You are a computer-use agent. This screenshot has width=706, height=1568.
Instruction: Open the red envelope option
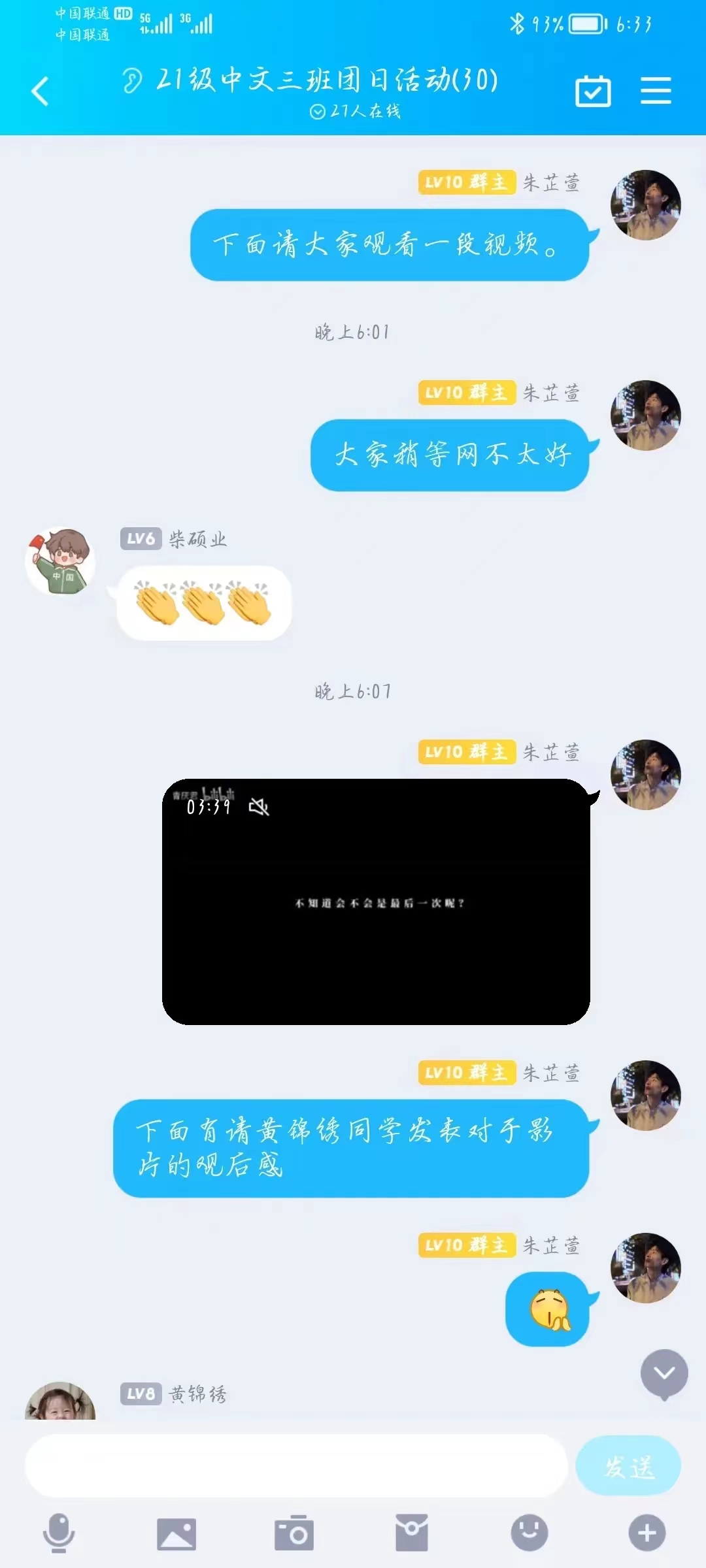point(412,1533)
